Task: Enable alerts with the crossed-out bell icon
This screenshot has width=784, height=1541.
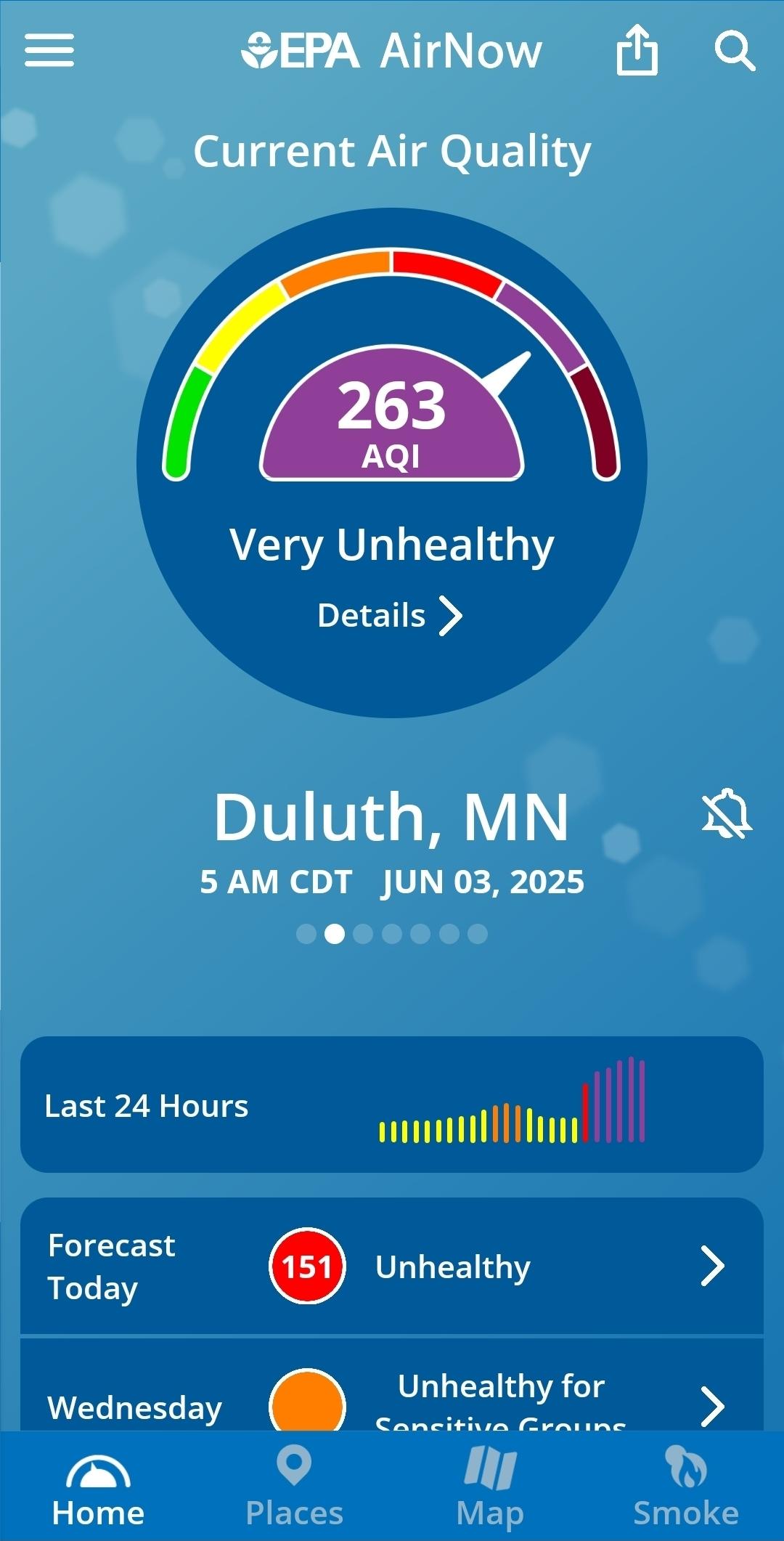Action: [727, 813]
